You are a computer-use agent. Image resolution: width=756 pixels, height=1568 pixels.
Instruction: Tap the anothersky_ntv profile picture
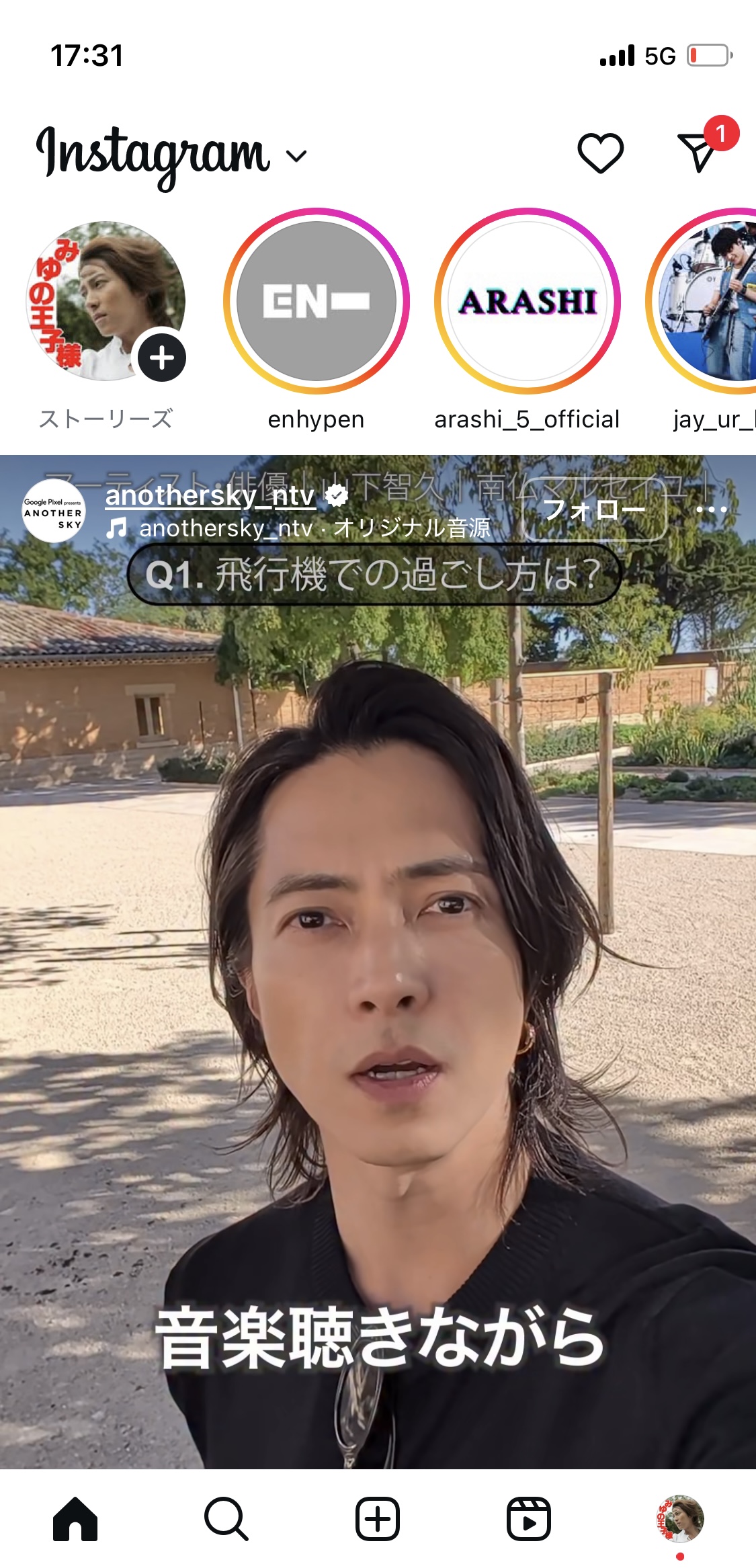click(x=54, y=511)
